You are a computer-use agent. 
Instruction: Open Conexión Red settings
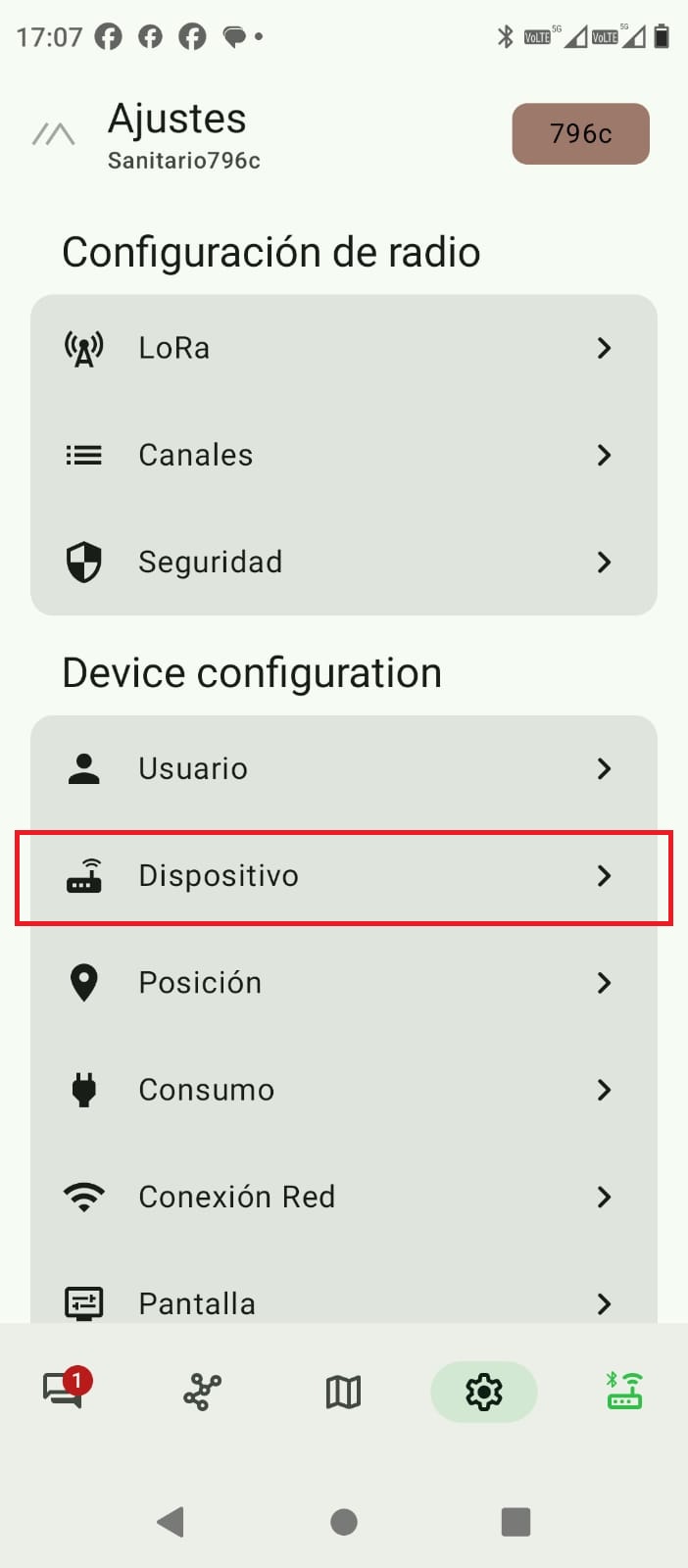[343, 1196]
